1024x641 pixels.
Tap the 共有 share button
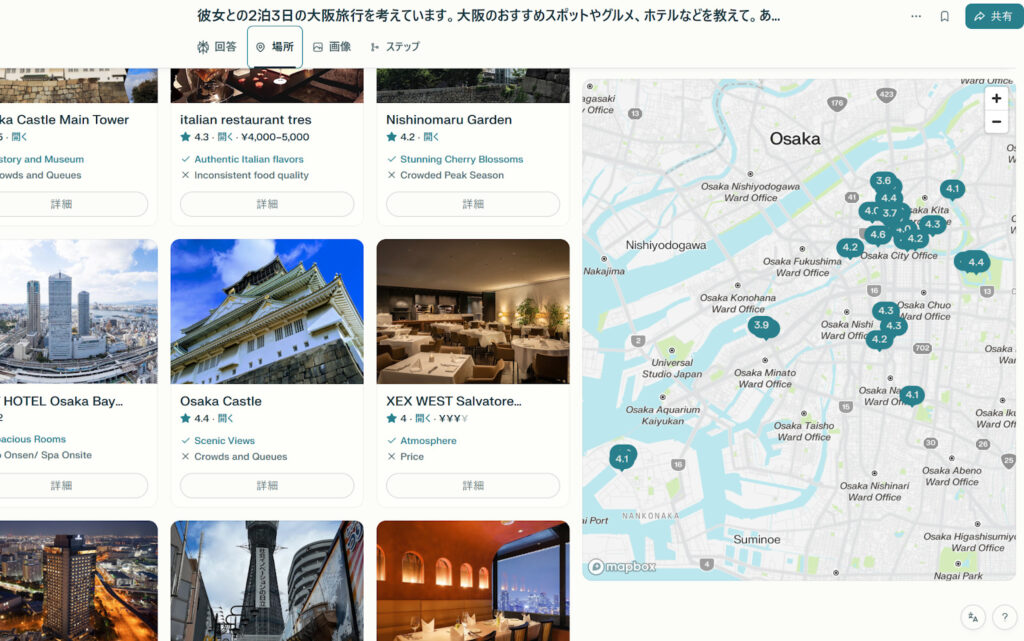click(x=993, y=16)
